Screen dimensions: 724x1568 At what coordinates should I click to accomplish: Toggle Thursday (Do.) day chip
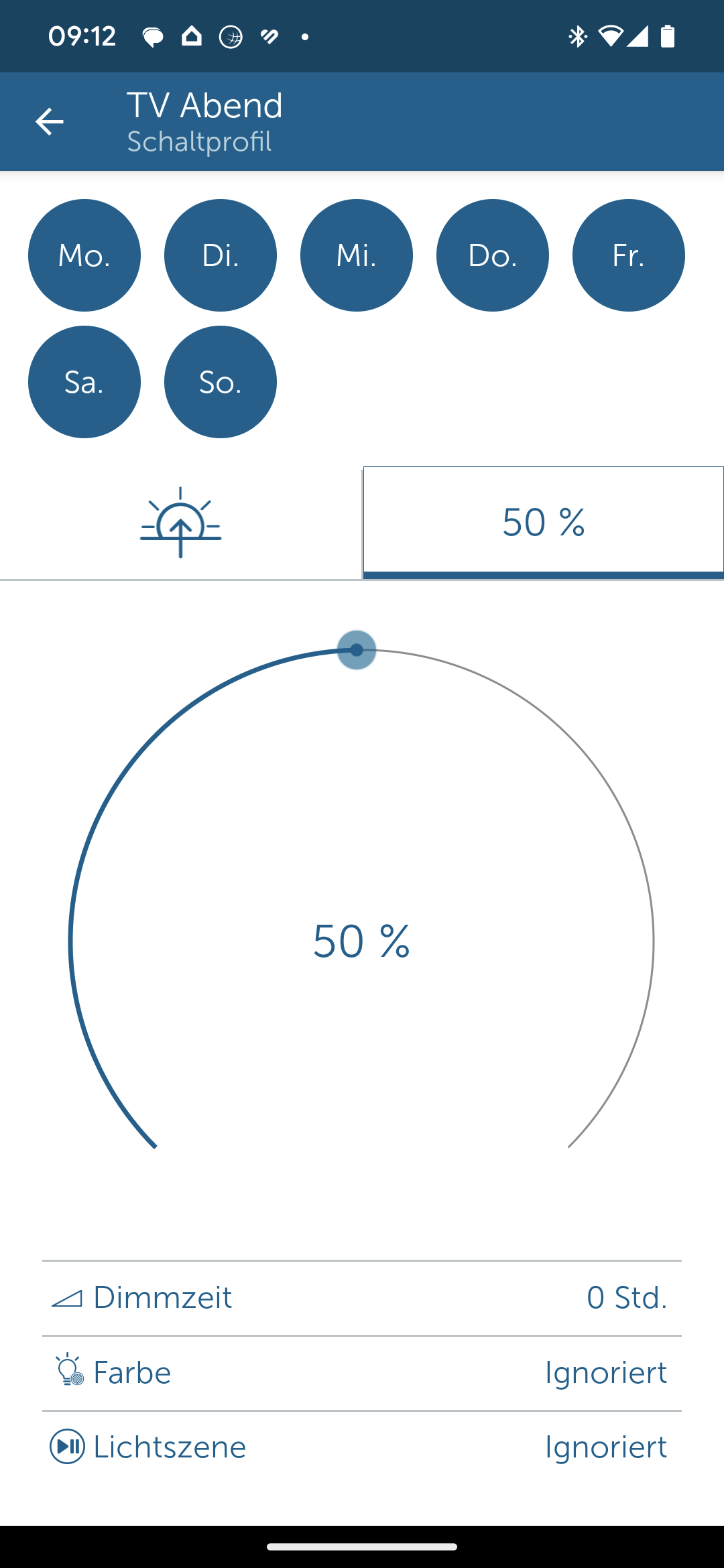493,255
